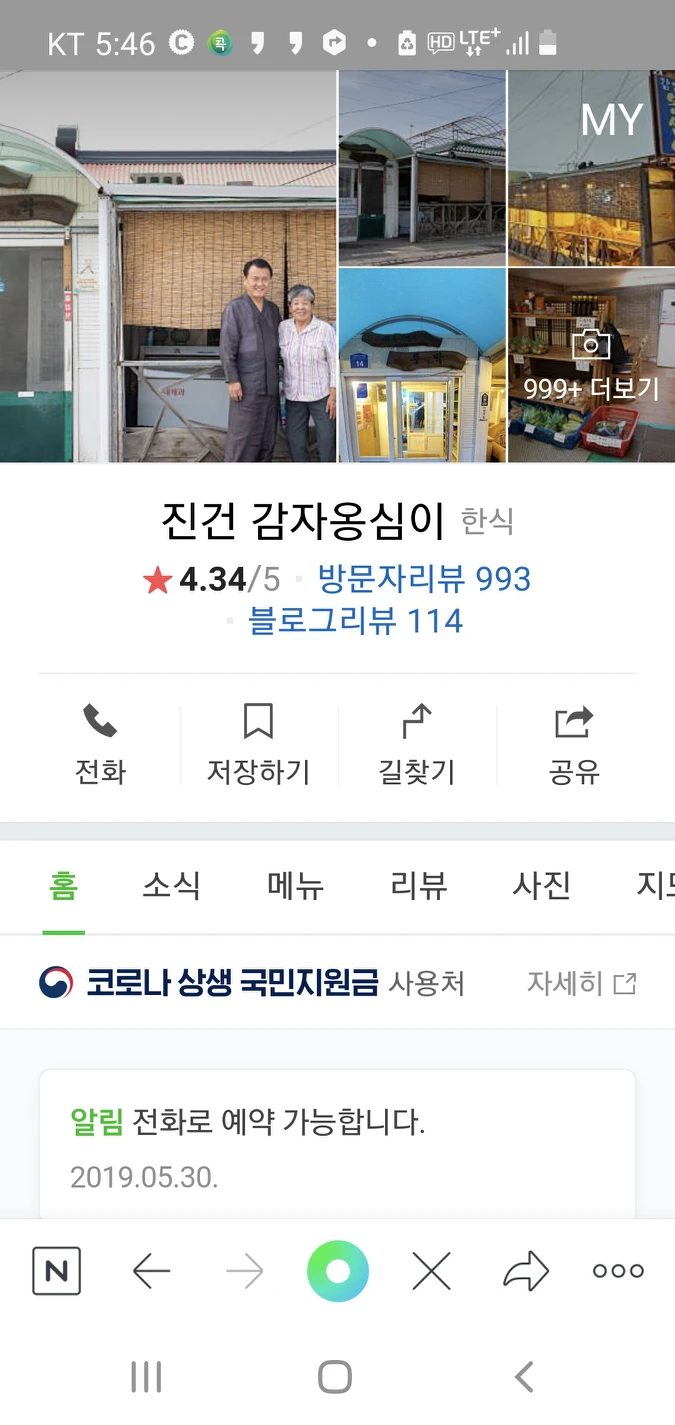This screenshot has height=1425, width=675.
Task: Go to Naver home N button
Action: coord(57,1271)
